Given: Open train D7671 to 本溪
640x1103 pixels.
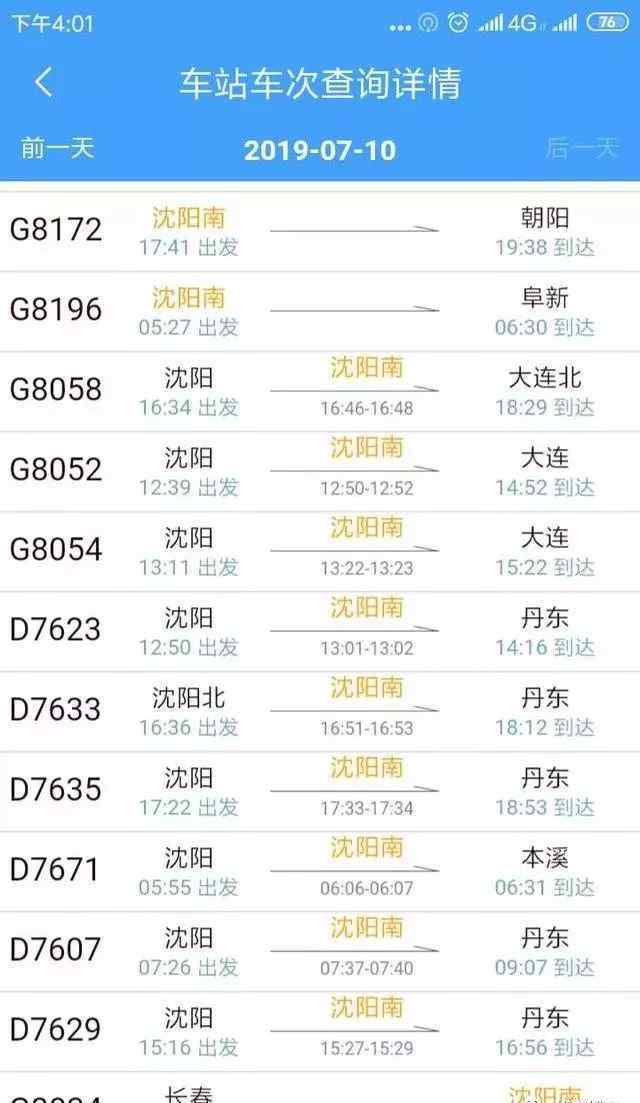Looking at the screenshot, I should [320, 872].
